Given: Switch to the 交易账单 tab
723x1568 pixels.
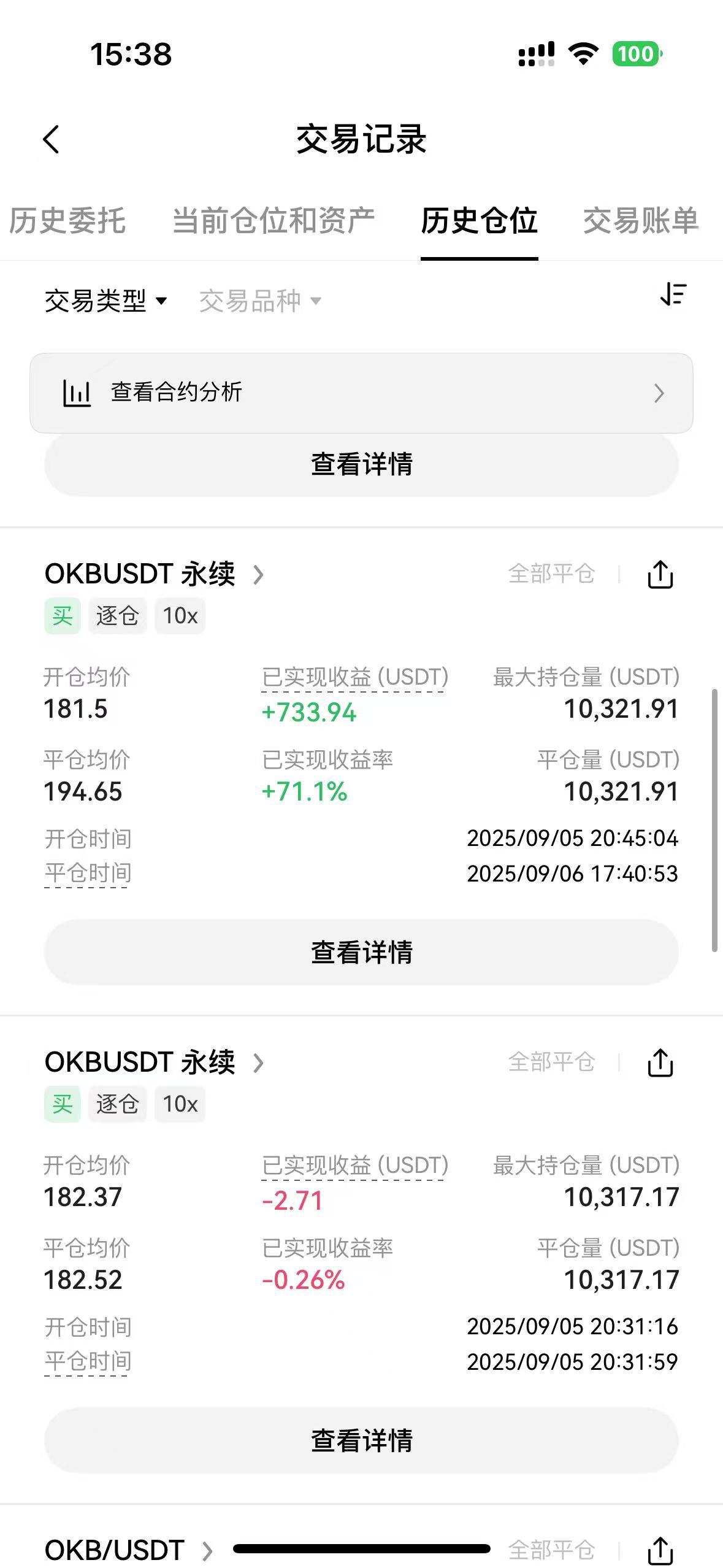Looking at the screenshot, I should point(640,221).
